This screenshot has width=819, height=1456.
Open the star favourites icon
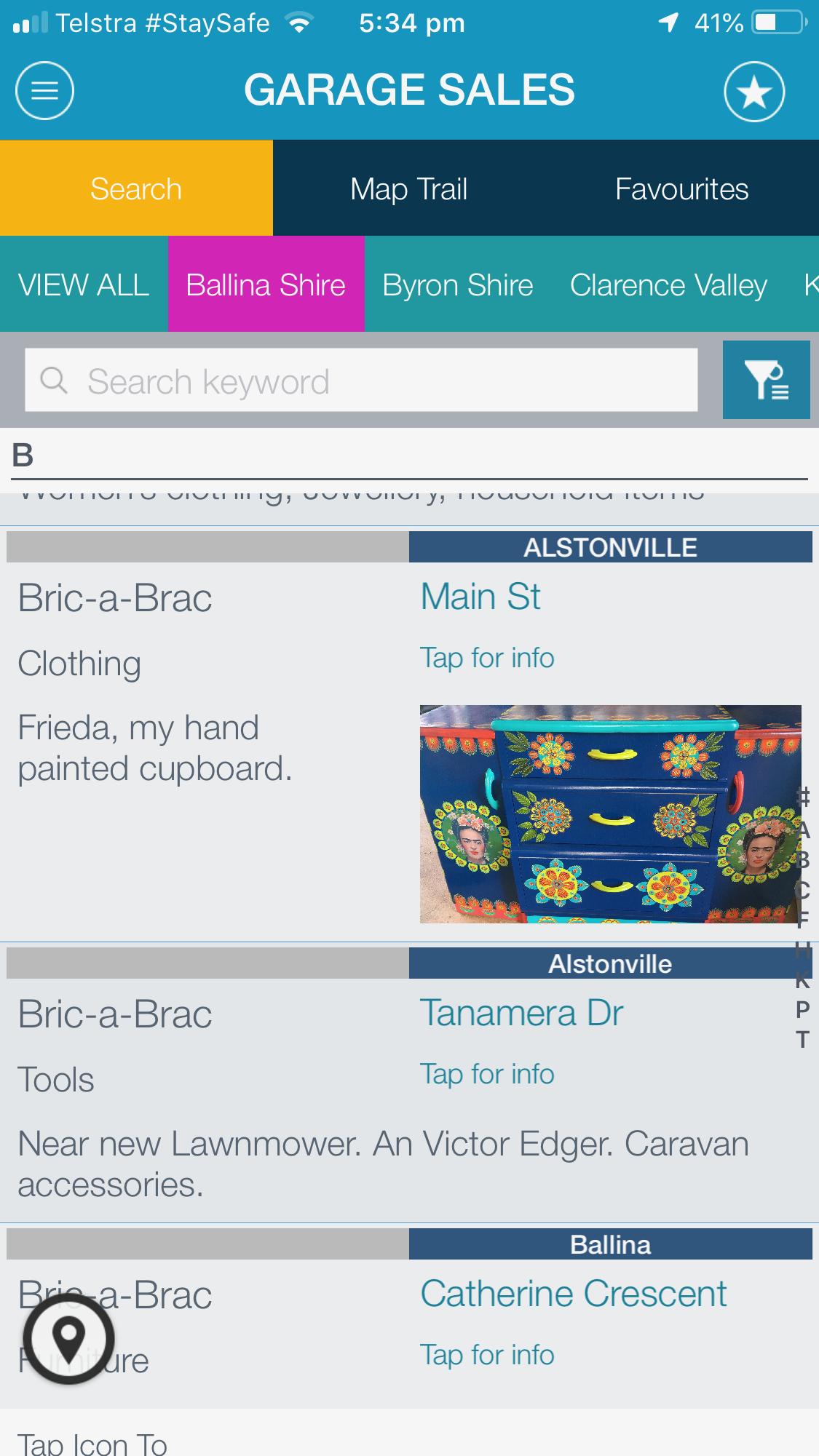(x=754, y=92)
